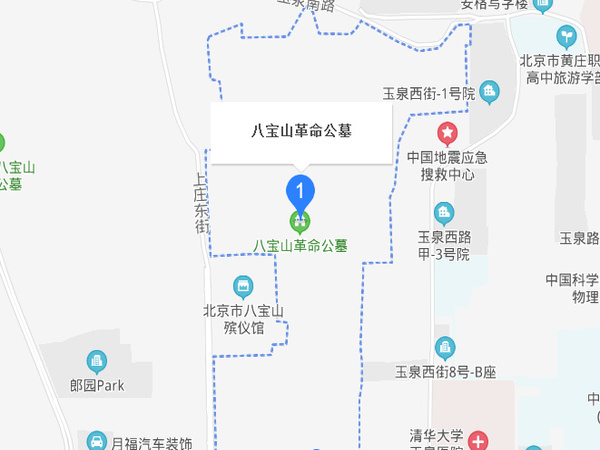This screenshot has width=600, height=450.
Task: Open the 玉泉西街-1号院 place marker
Action: pos(490,93)
